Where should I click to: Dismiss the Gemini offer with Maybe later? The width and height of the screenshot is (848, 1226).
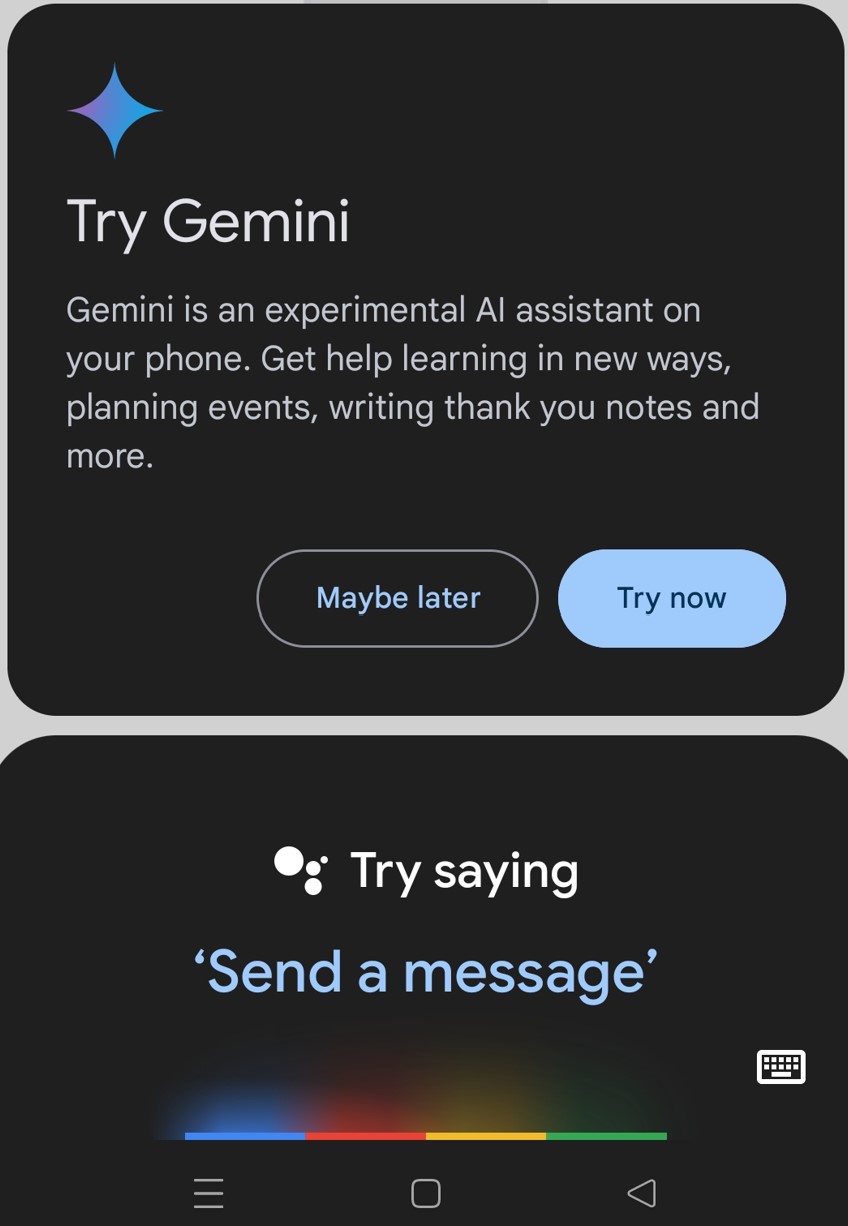(397, 598)
